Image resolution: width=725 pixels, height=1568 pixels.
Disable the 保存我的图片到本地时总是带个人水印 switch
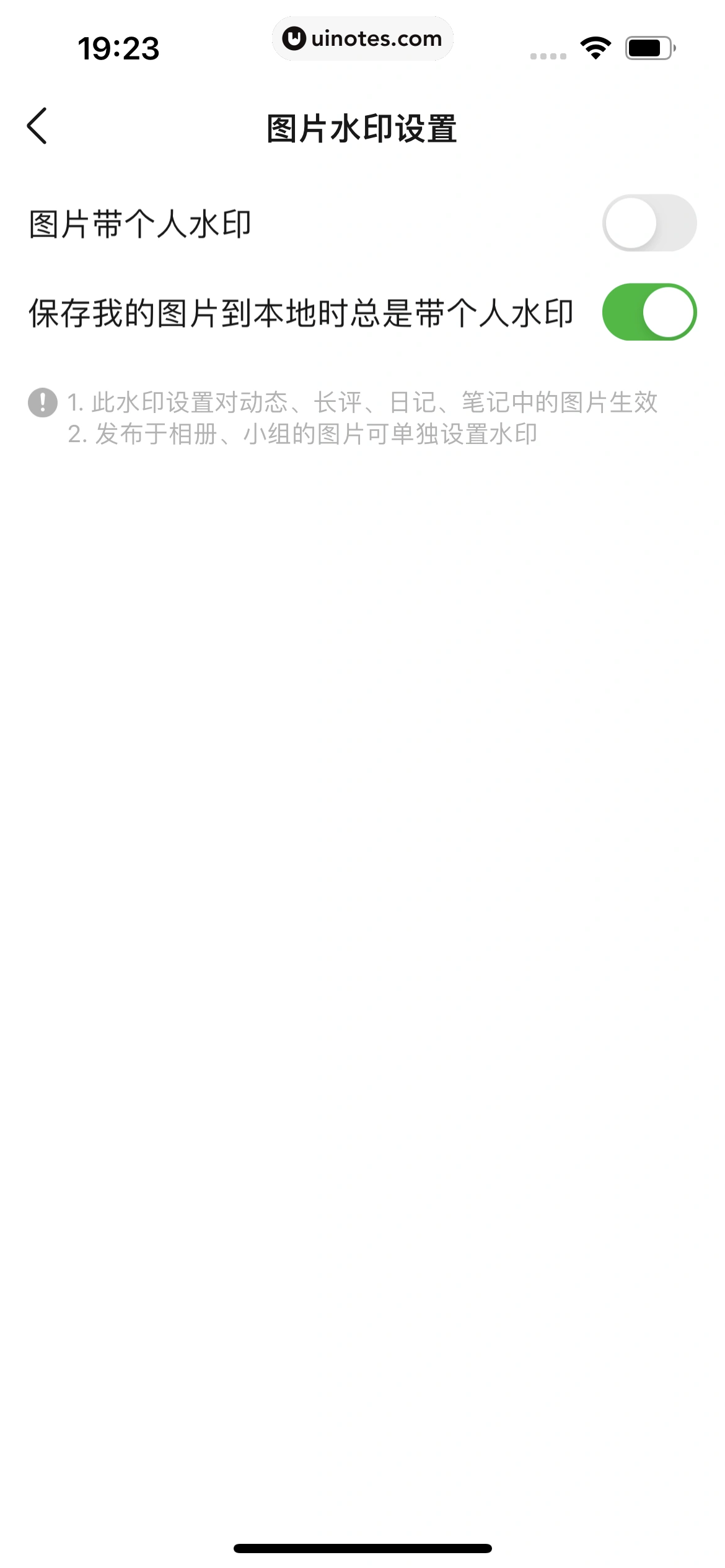(x=649, y=313)
